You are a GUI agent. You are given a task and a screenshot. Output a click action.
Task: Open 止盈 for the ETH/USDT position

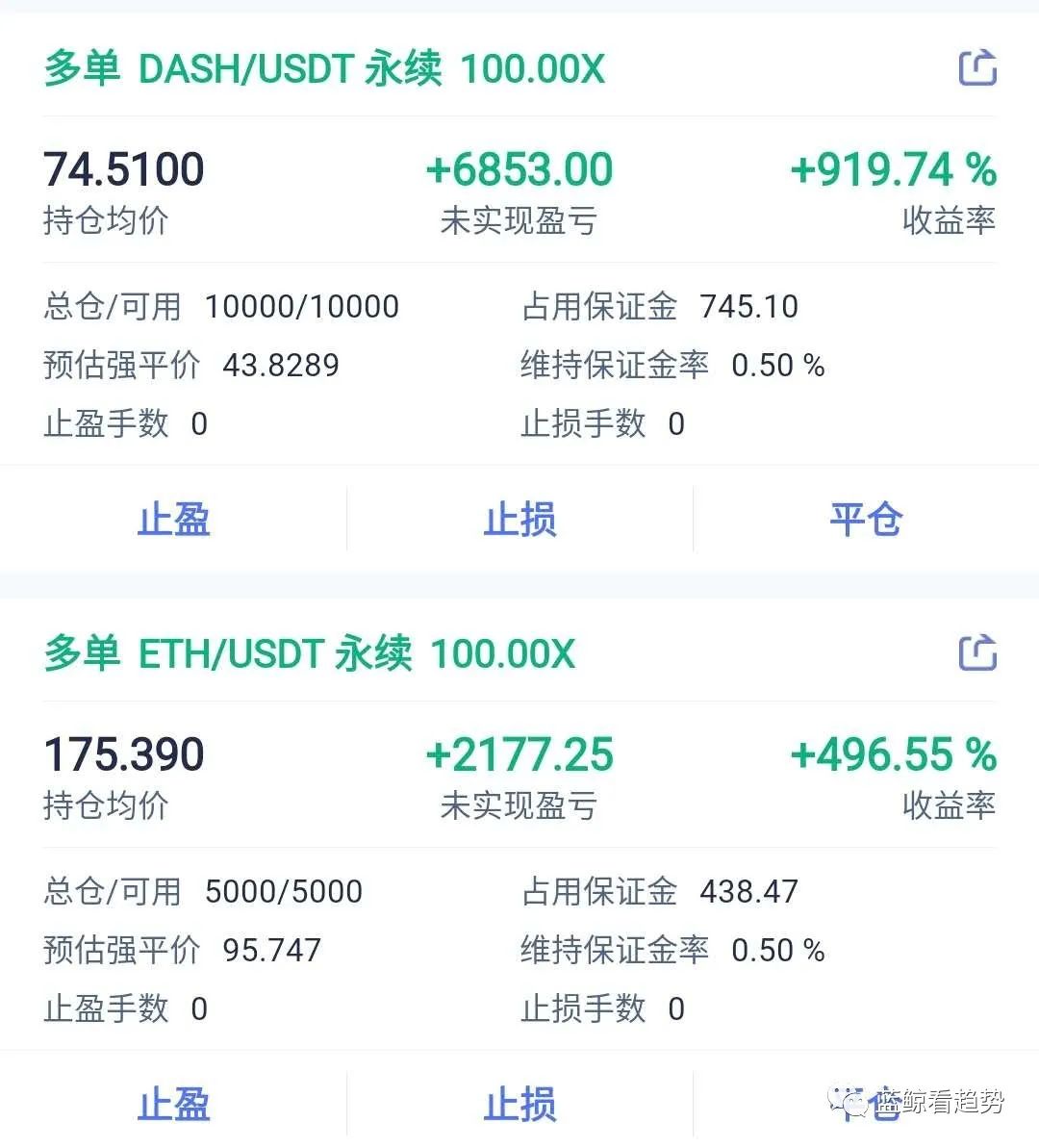(x=173, y=1105)
